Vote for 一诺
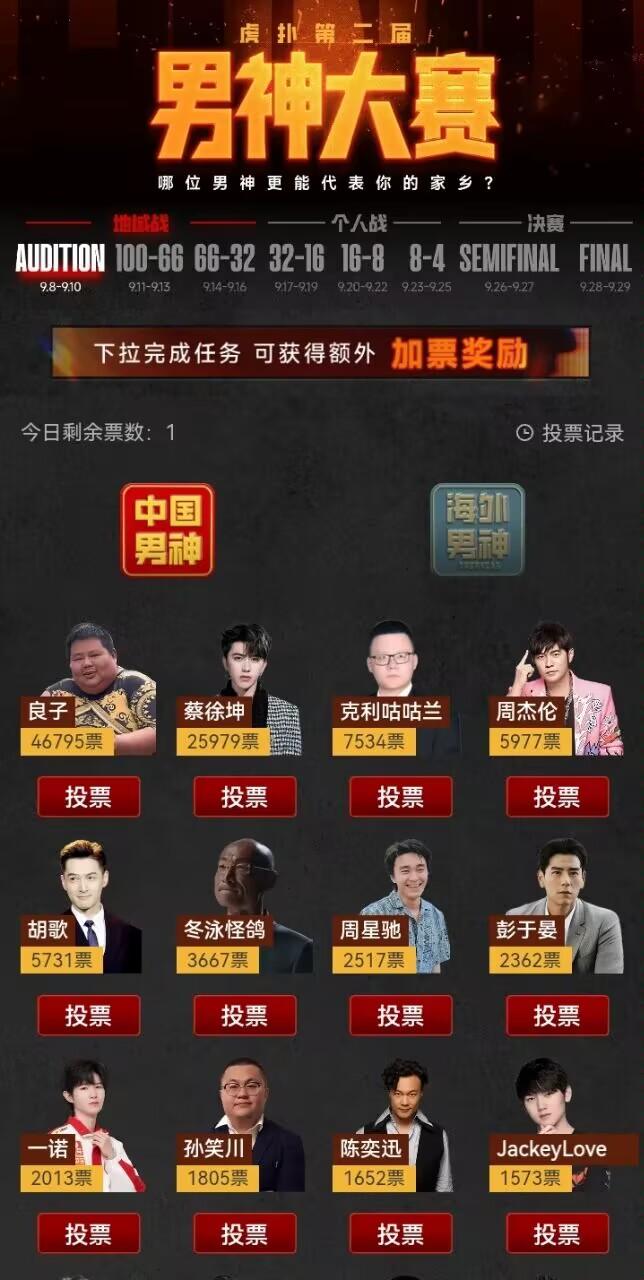644x1280 pixels. pyautogui.click(x=88, y=1234)
